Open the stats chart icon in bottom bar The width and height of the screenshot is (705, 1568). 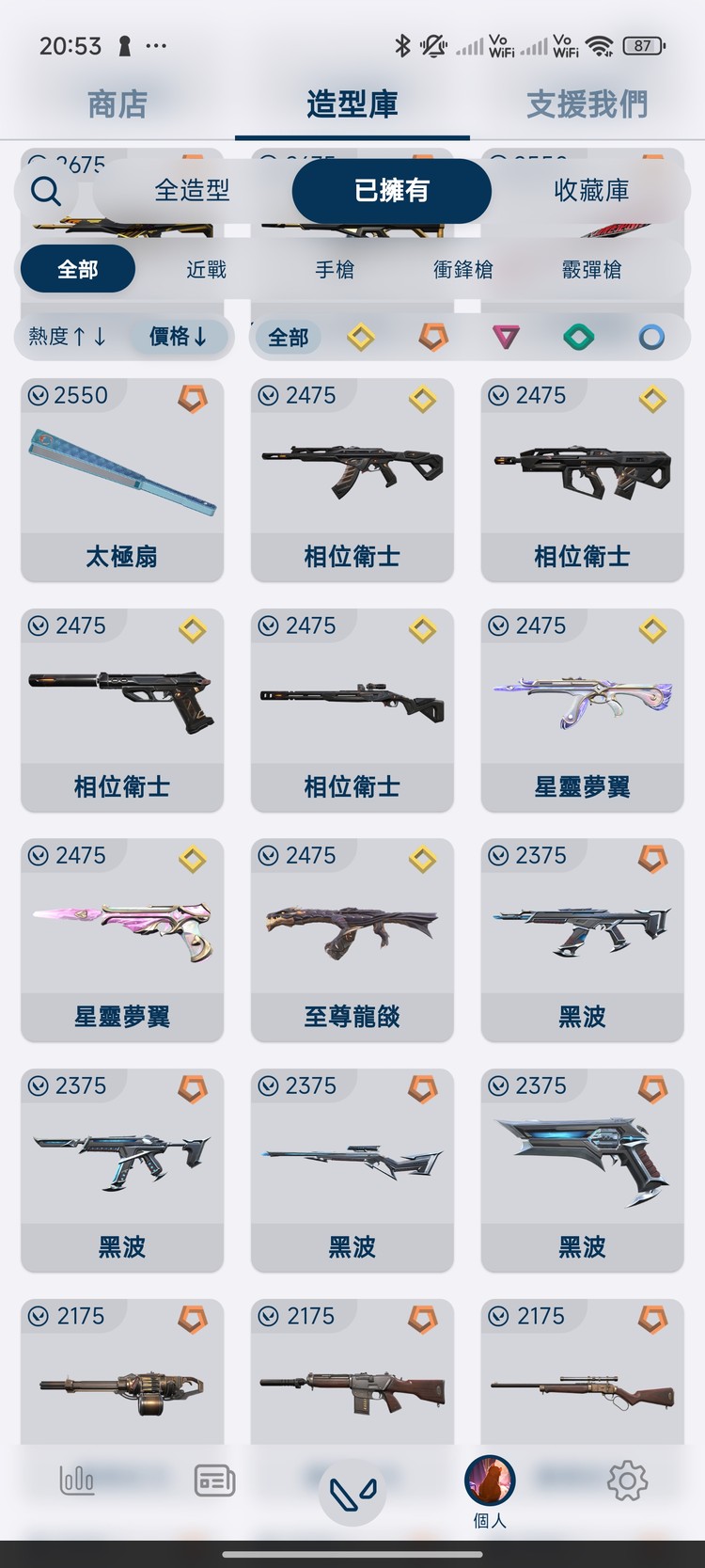[76, 1480]
